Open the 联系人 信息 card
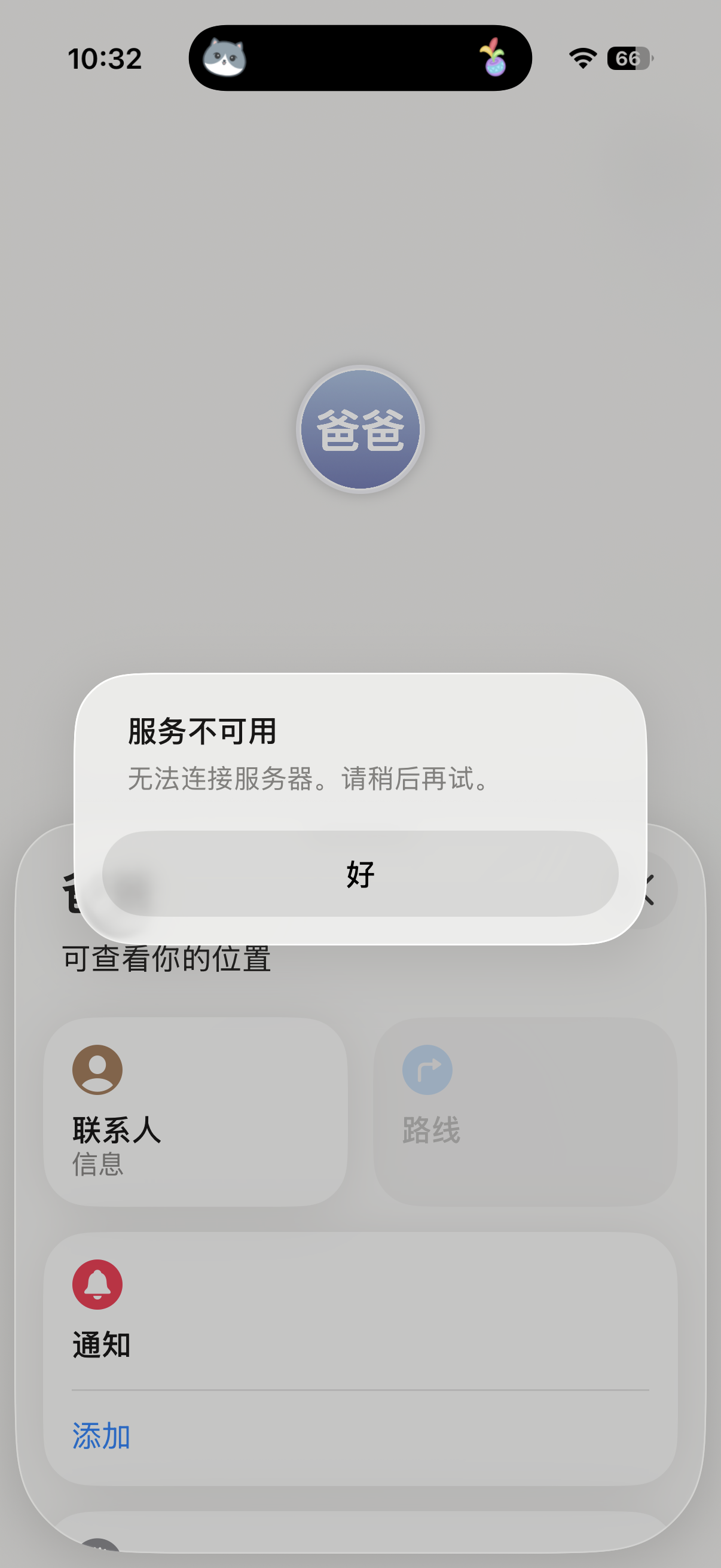This screenshot has width=721, height=1568. click(x=195, y=1112)
